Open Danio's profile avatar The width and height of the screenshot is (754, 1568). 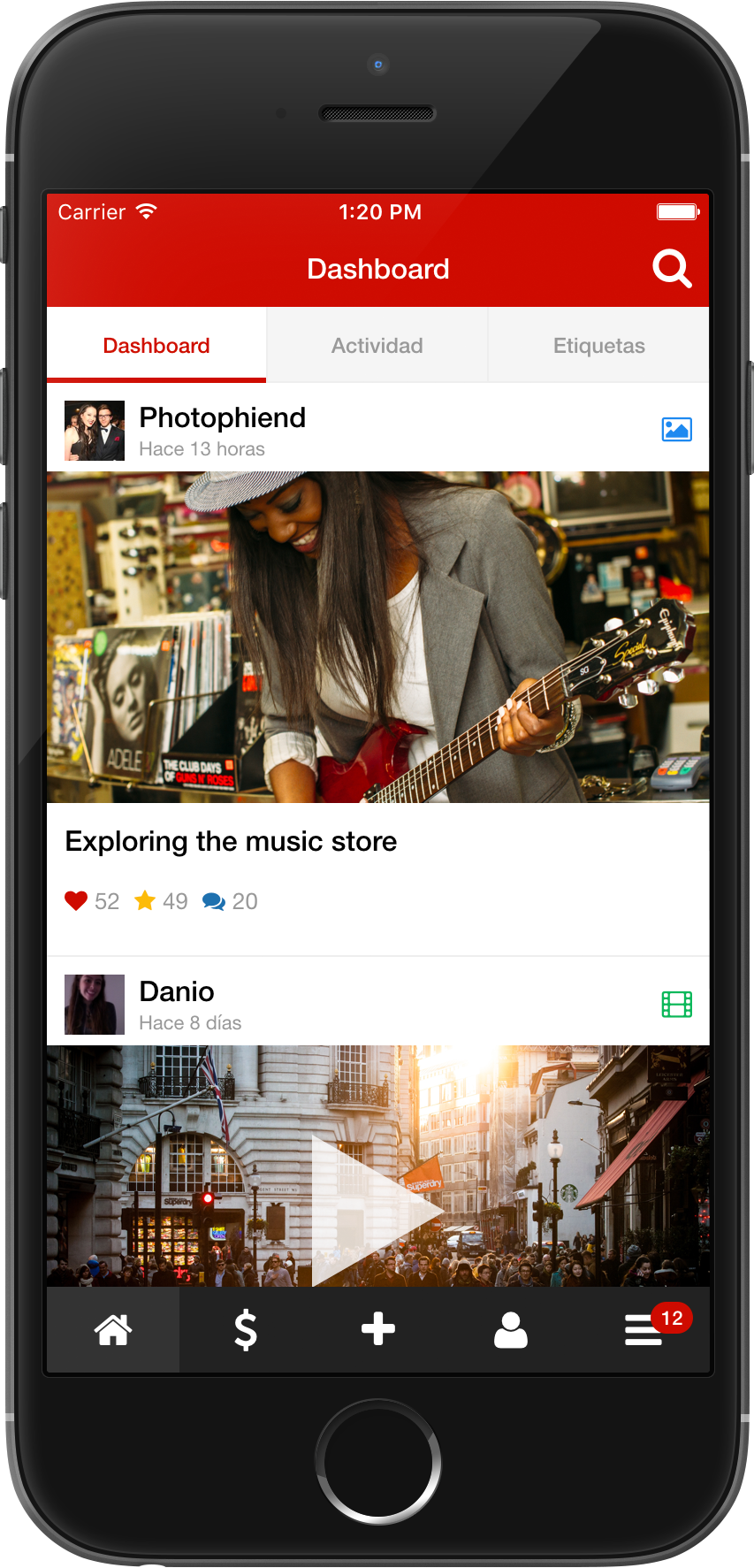[x=95, y=1005]
